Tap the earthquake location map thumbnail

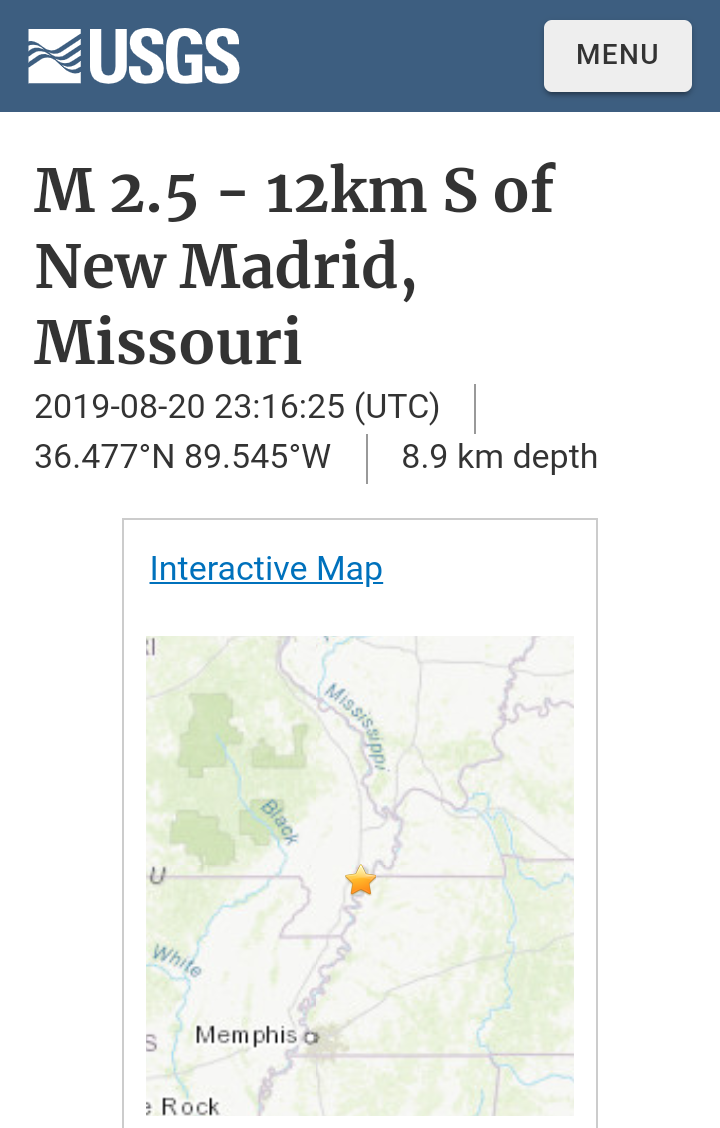pyautogui.click(x=360, y=875)
